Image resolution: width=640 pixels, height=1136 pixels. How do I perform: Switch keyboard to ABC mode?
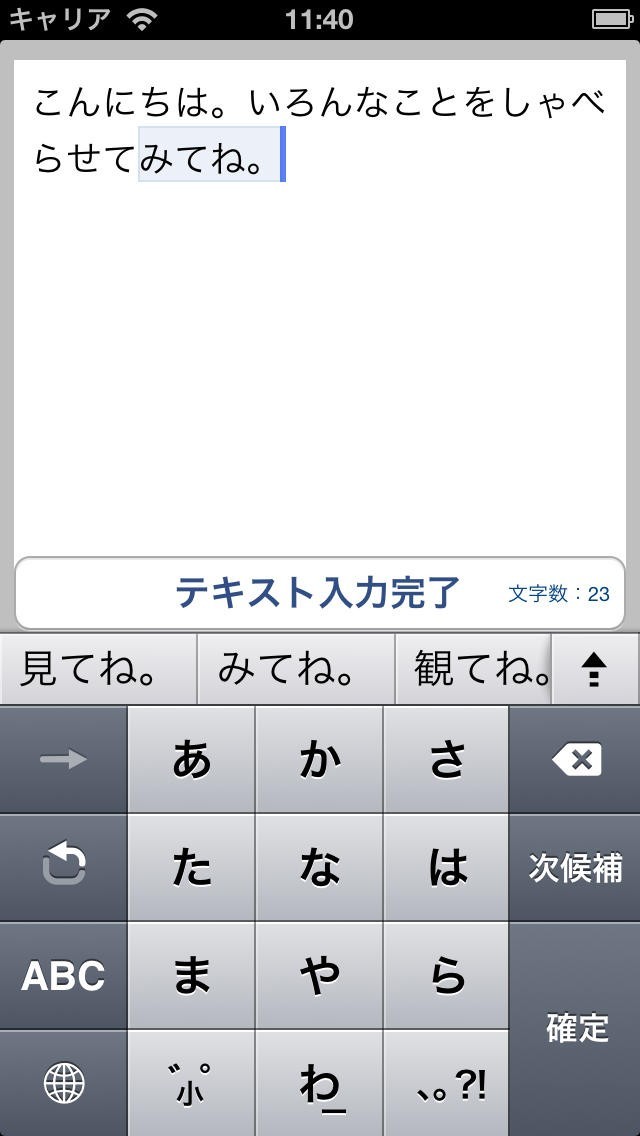[x=63, y=975]
